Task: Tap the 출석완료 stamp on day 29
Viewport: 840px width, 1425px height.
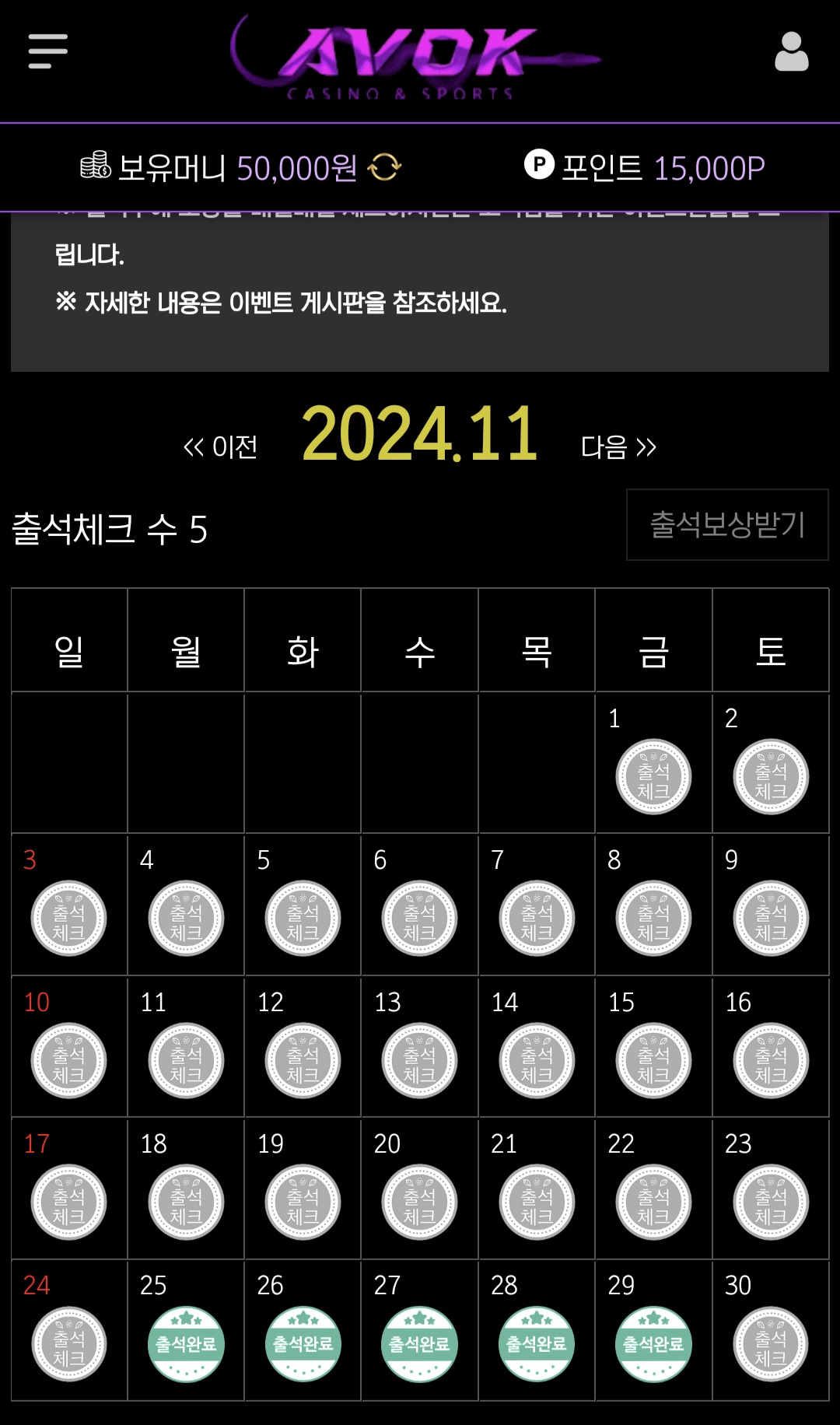Action: coord(653,1343)
